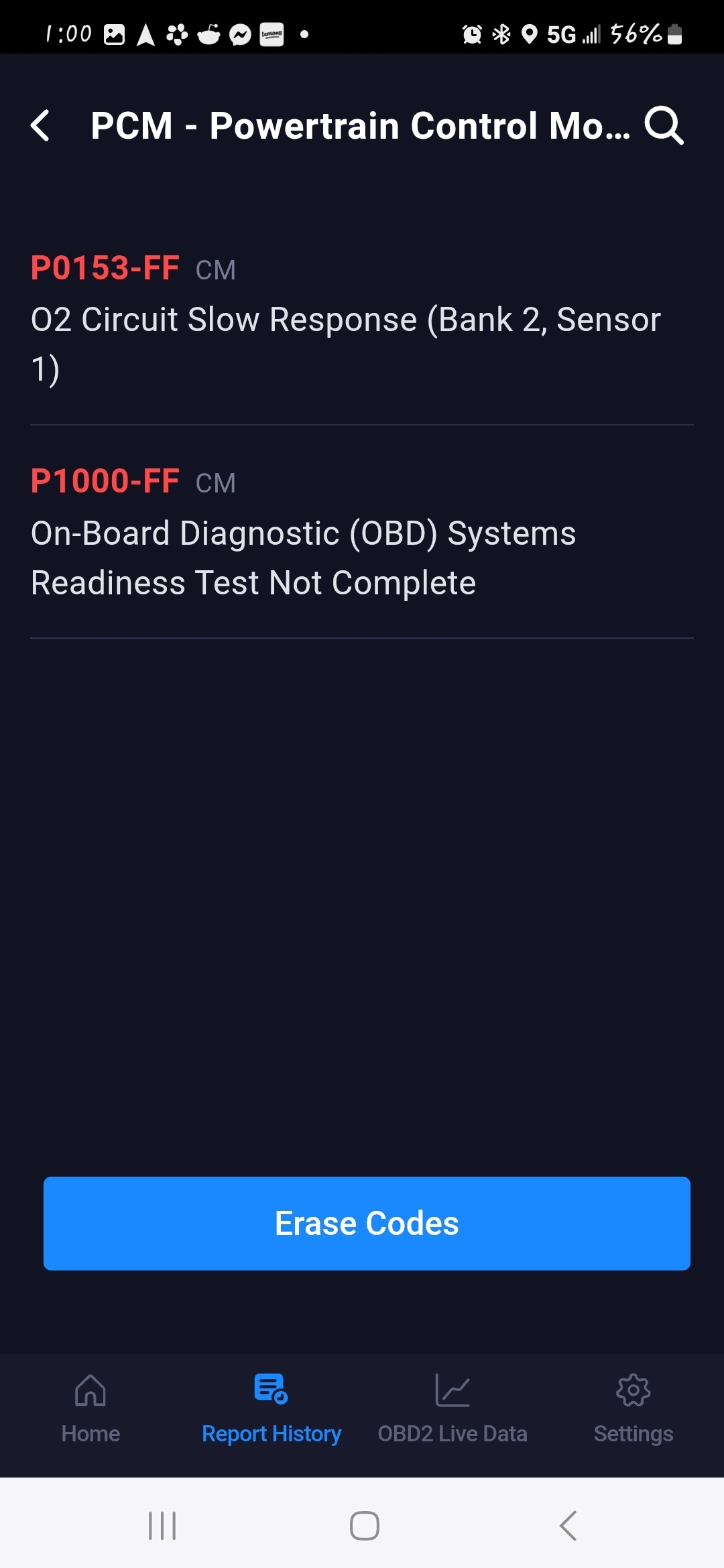Switch to the Home tab

[x=90, y=1408]
